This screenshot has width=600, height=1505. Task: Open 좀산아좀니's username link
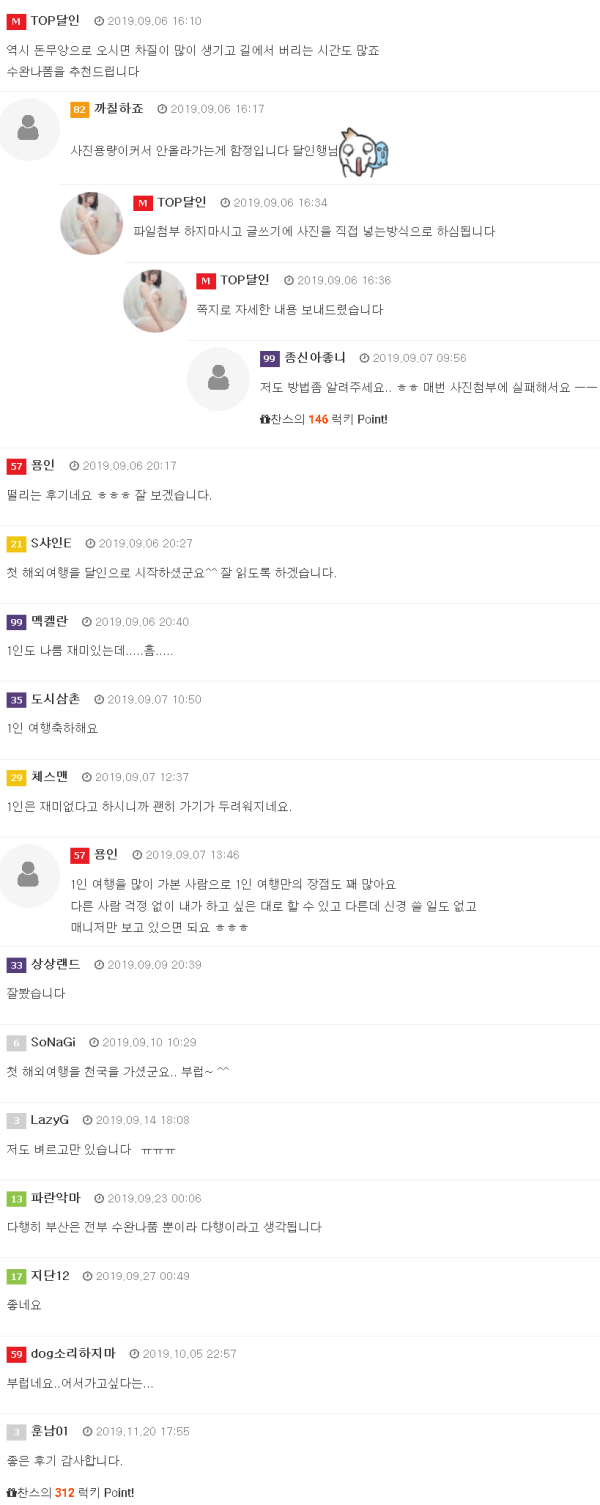click(314, 358)
